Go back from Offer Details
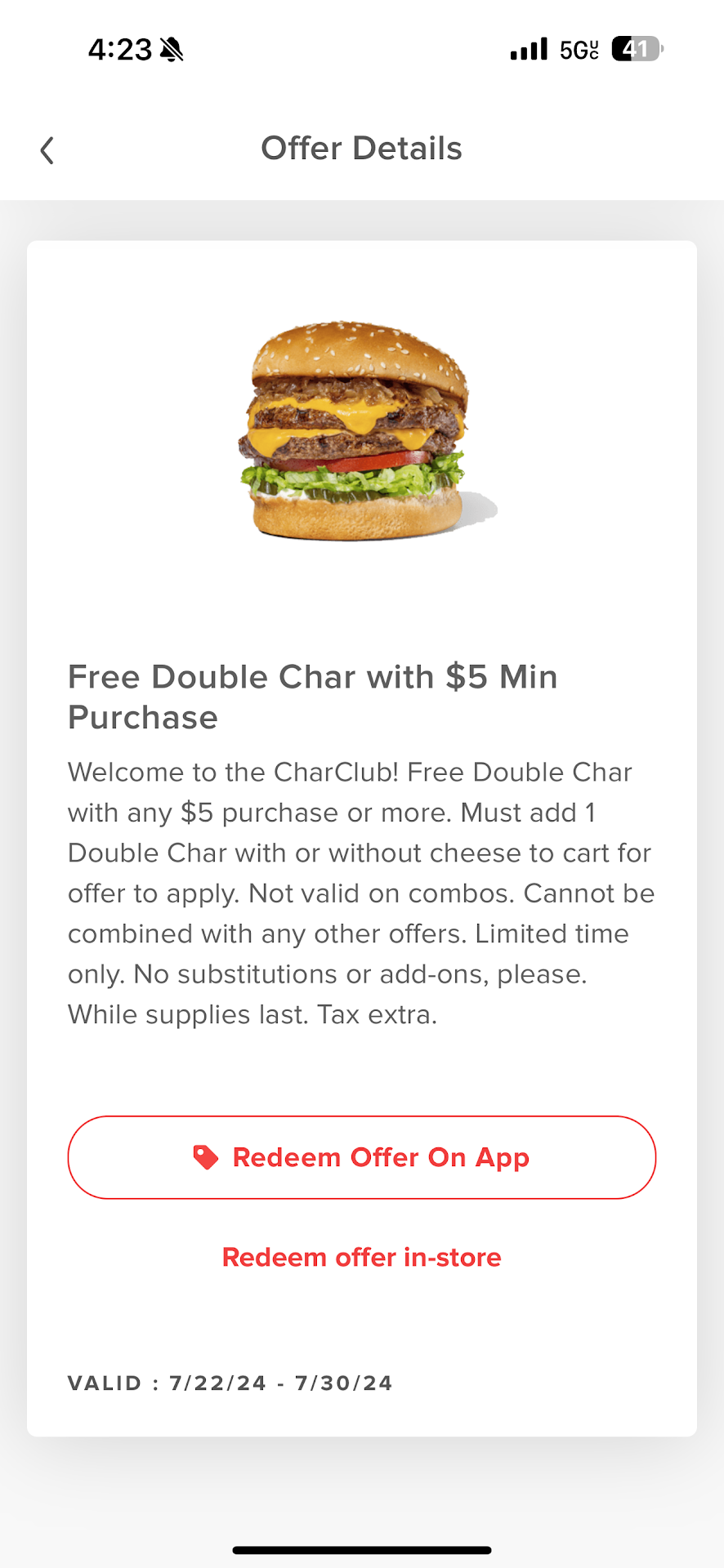The image size is (724, 1568). click(47, 150)
